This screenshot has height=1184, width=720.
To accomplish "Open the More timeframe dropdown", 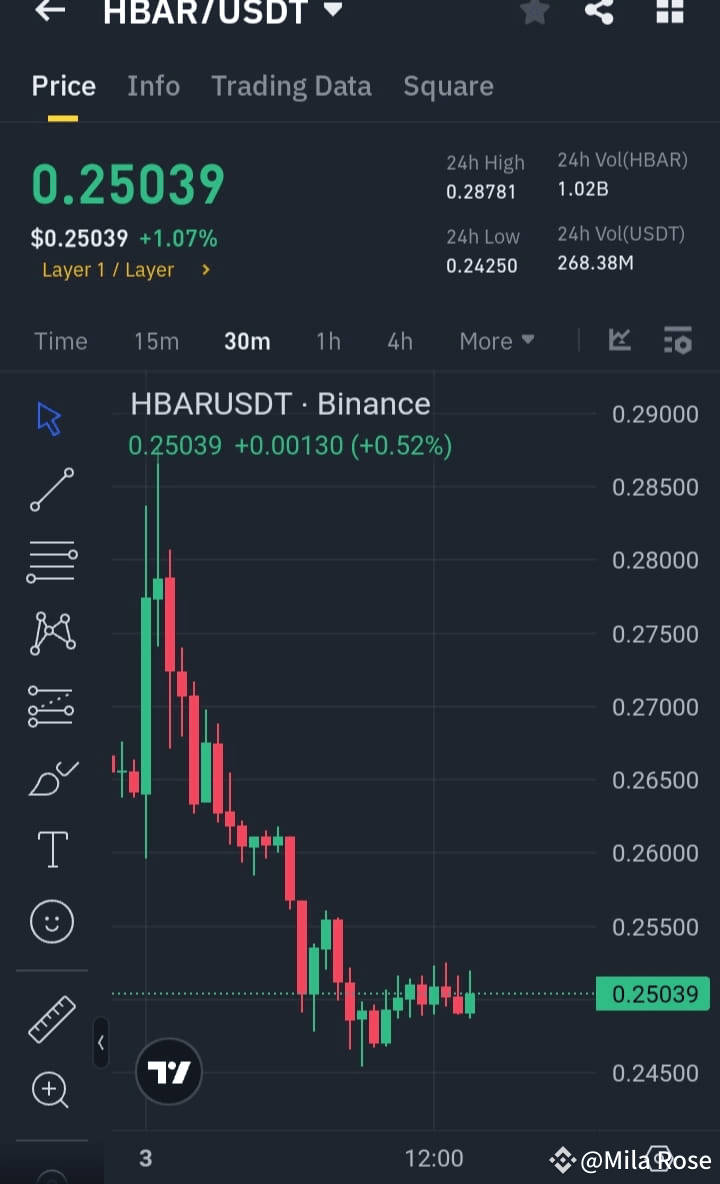I will click(496, 341).
